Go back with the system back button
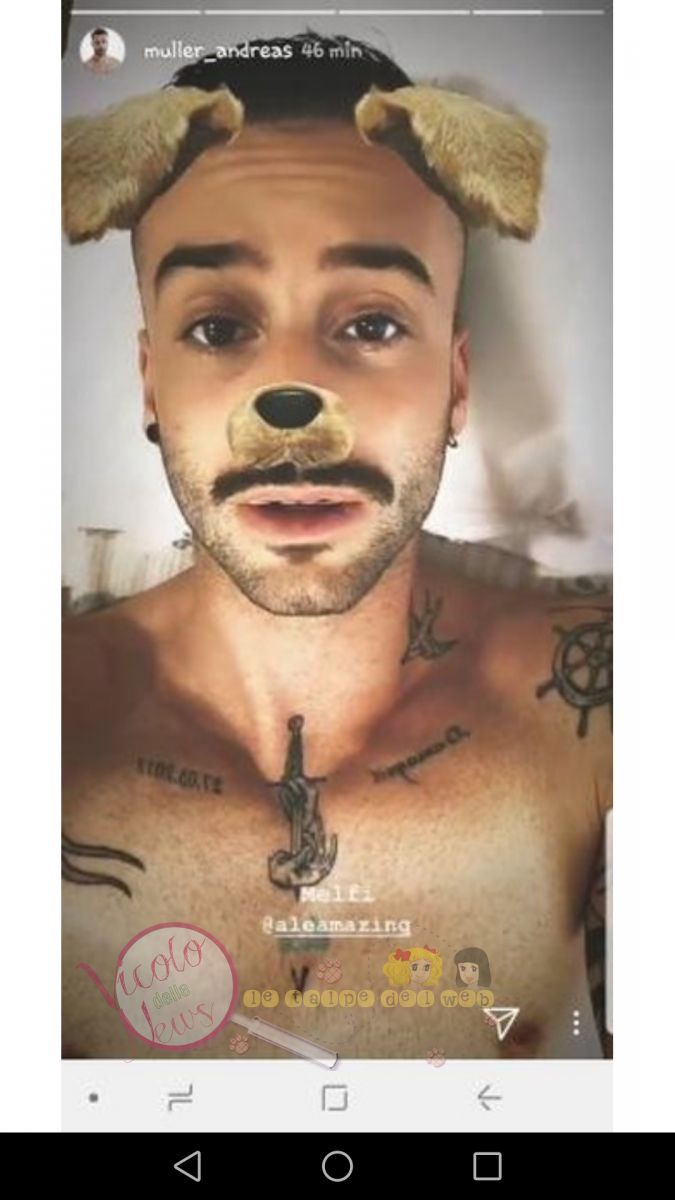Screen dimensions: 675x1200 [187, 1166]
